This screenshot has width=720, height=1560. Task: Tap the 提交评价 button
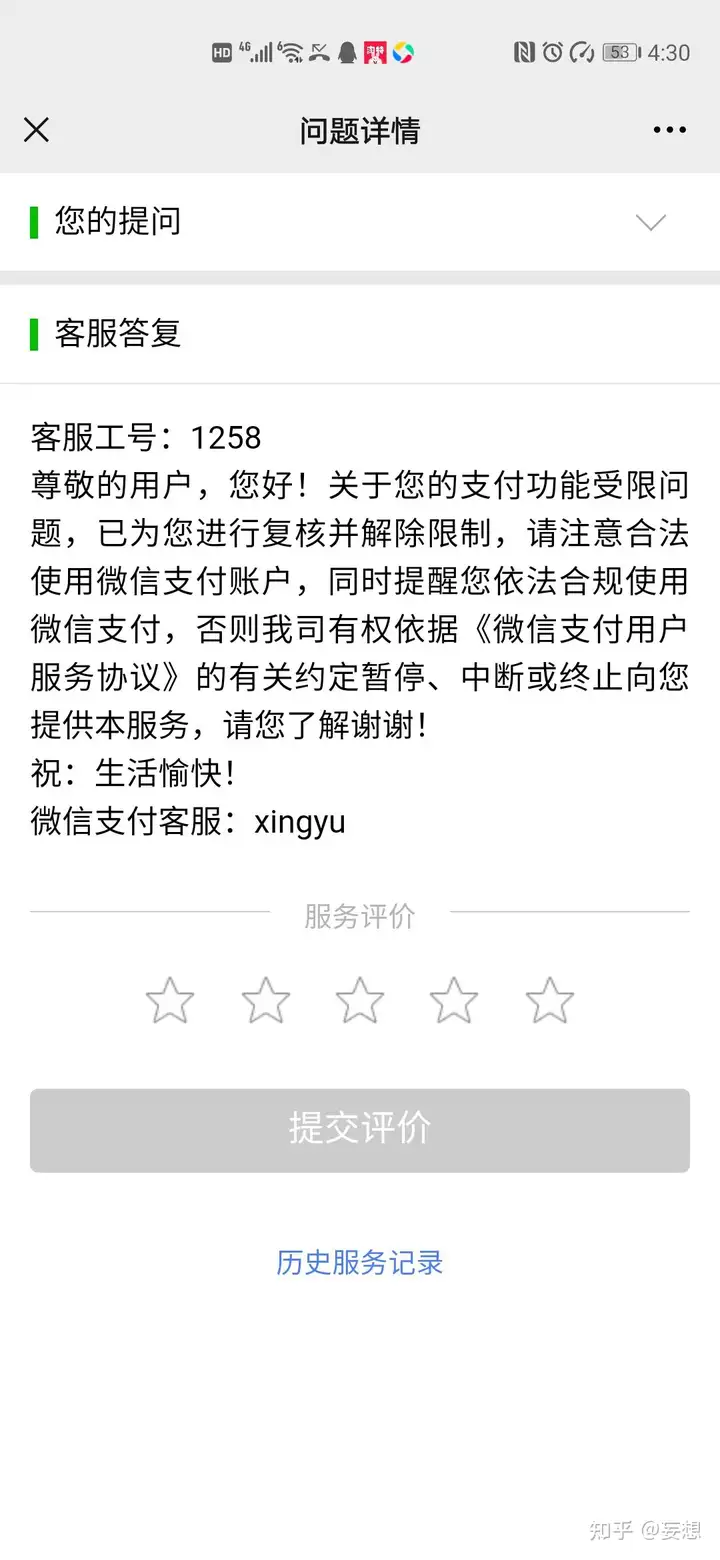[x=360, y=1130]
